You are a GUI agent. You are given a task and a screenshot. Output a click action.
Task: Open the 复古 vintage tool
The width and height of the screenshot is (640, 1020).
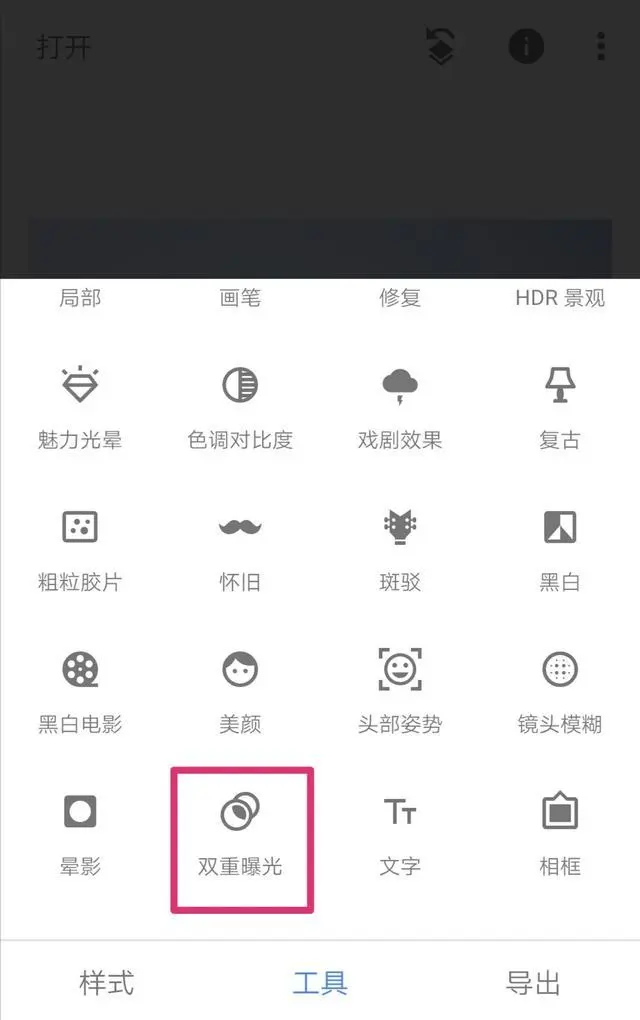click(559, 406)
